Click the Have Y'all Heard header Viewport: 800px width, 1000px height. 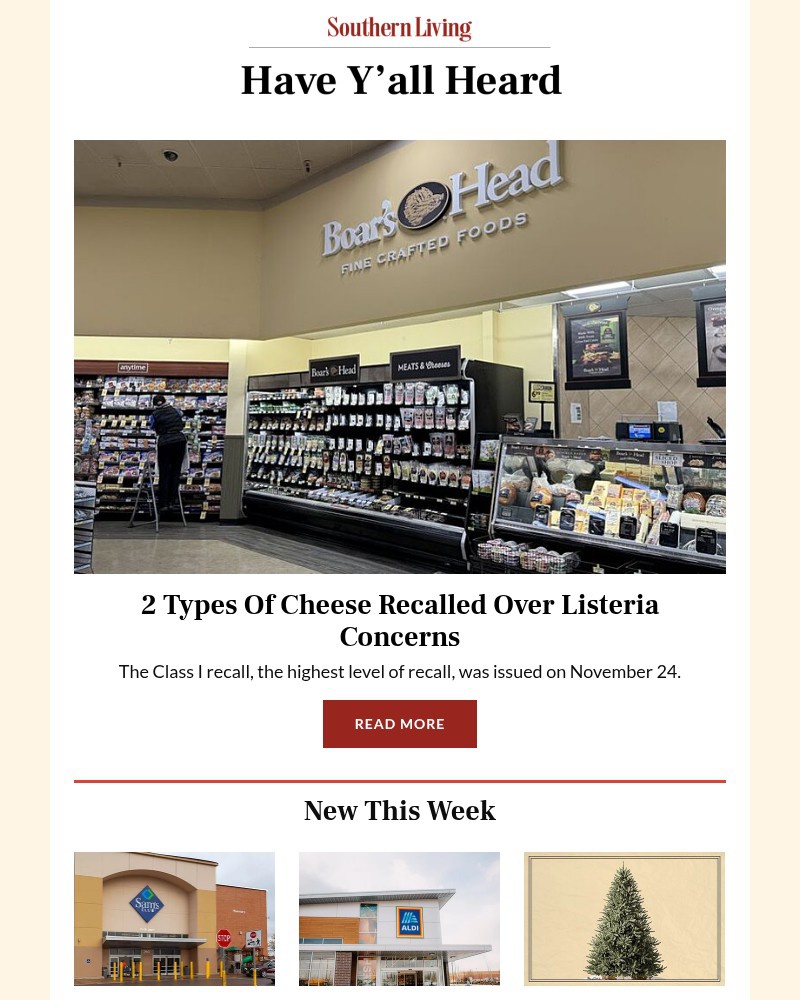(400, 81)
